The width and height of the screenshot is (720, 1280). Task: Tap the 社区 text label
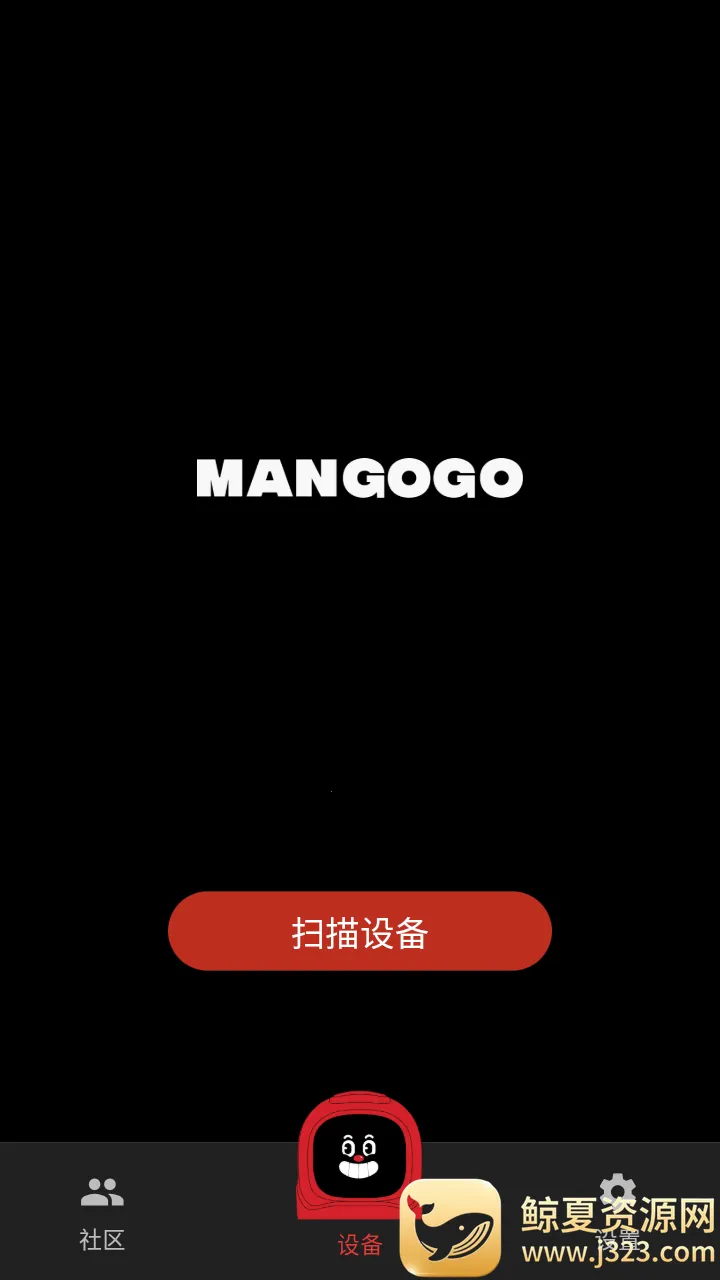coord(101,1241)
